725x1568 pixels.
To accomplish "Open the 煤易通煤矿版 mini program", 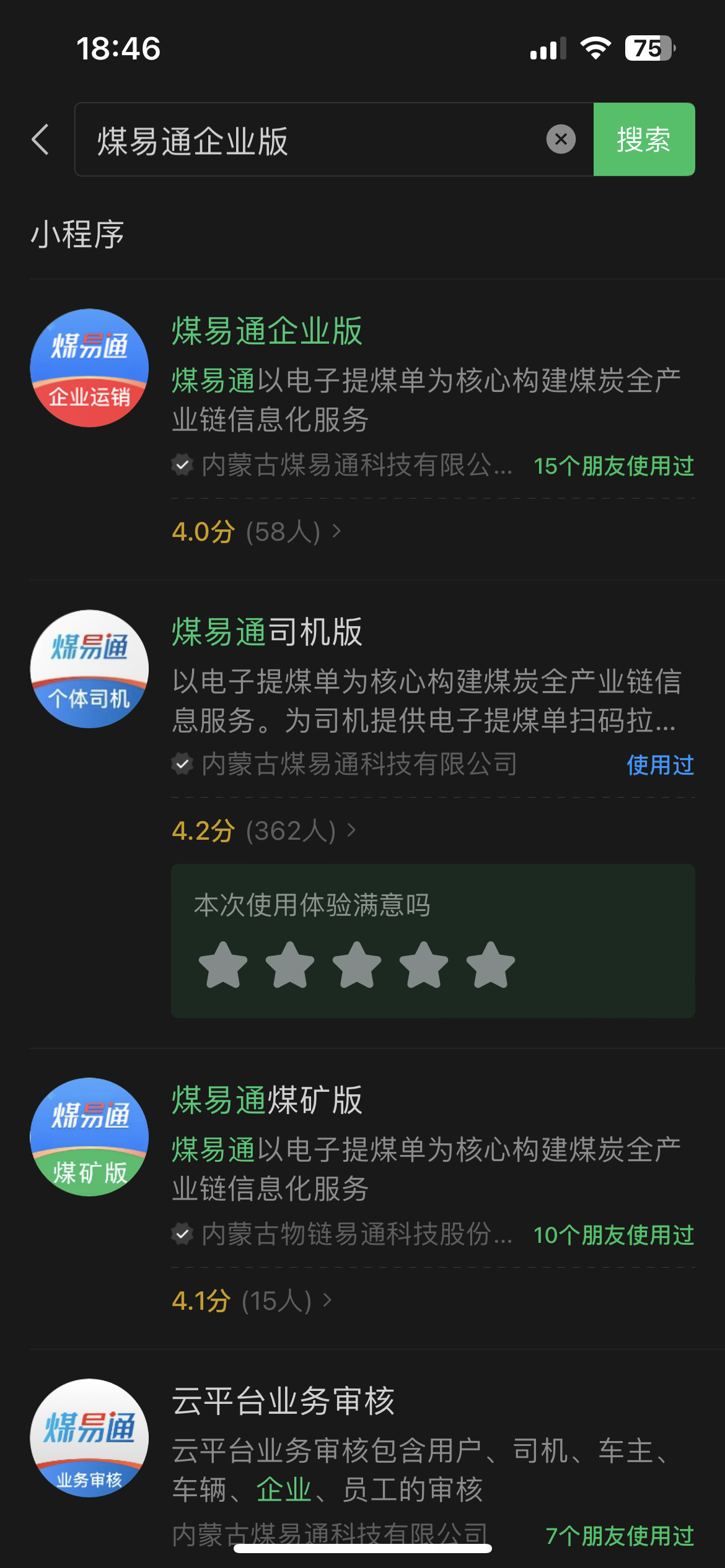I will 267,1100.
